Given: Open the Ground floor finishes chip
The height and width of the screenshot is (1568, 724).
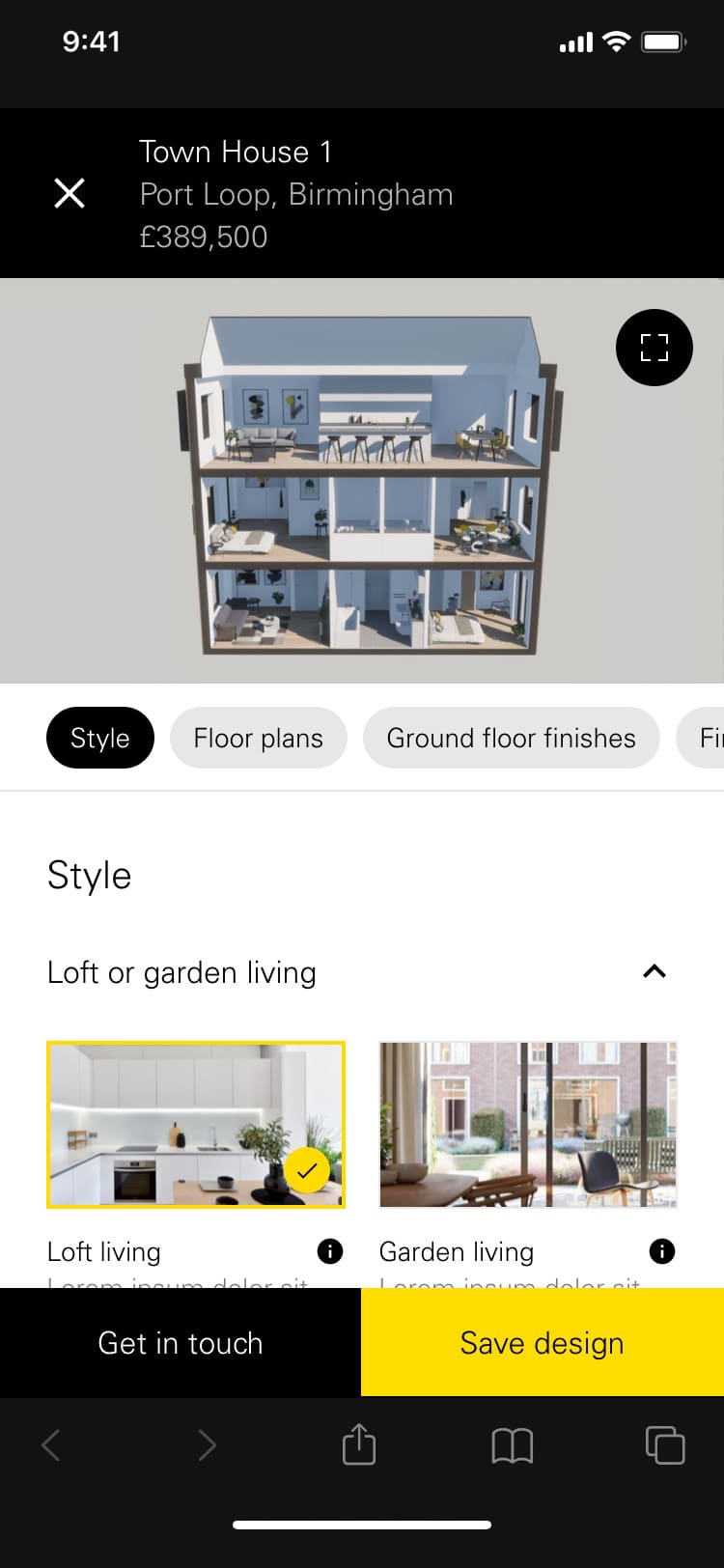Looking at the screenshot, I should [511, 739].
